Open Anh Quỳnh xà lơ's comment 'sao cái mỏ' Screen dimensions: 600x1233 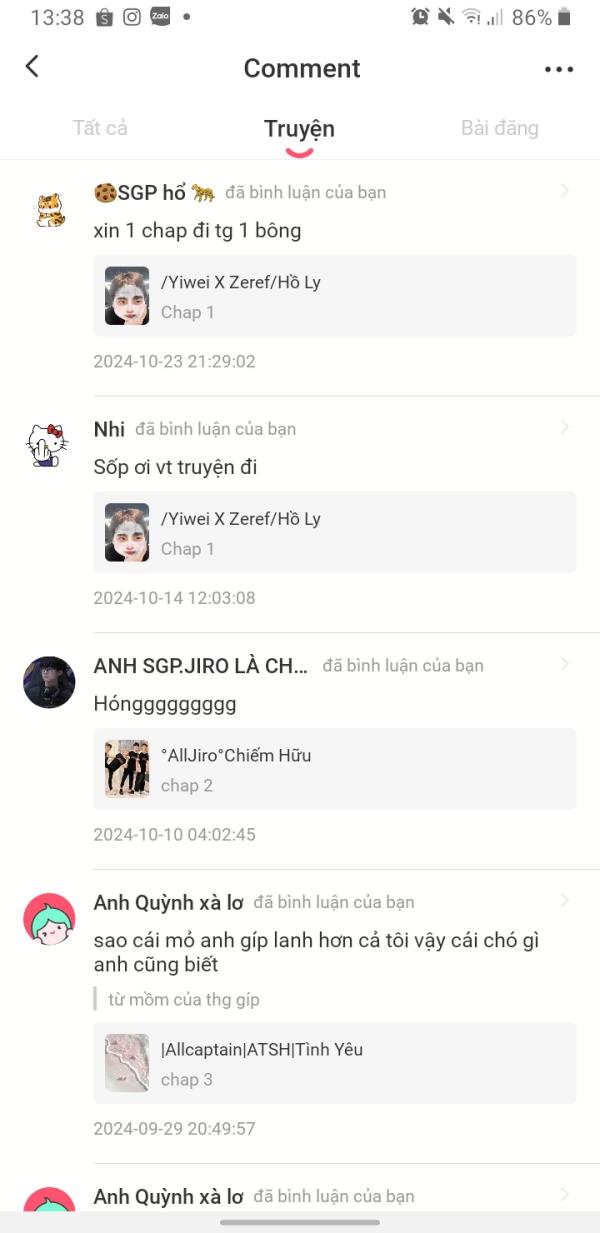pyautogui.click(x=315, y=952)
